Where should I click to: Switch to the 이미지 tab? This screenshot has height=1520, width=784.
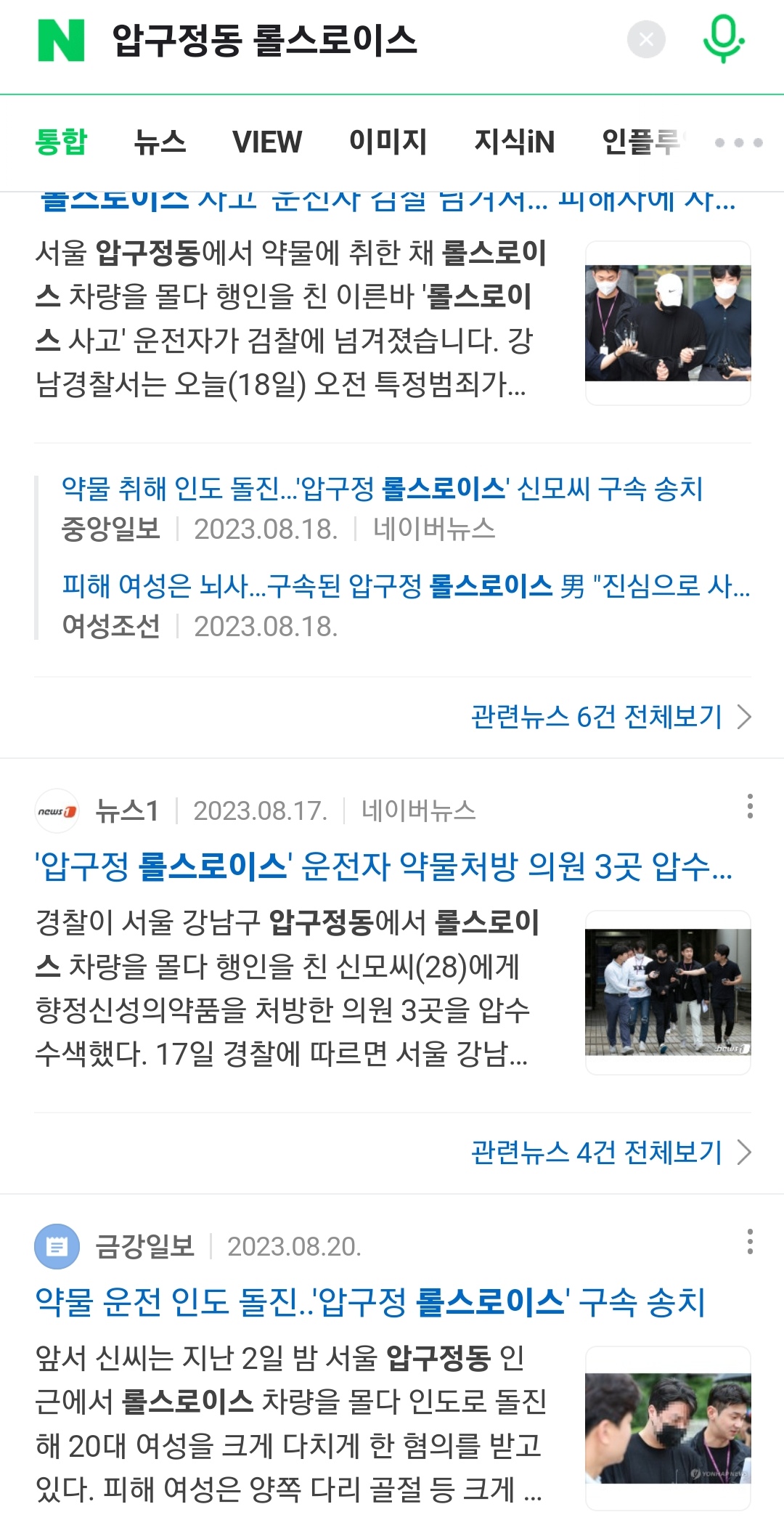[x=388, y=142]
